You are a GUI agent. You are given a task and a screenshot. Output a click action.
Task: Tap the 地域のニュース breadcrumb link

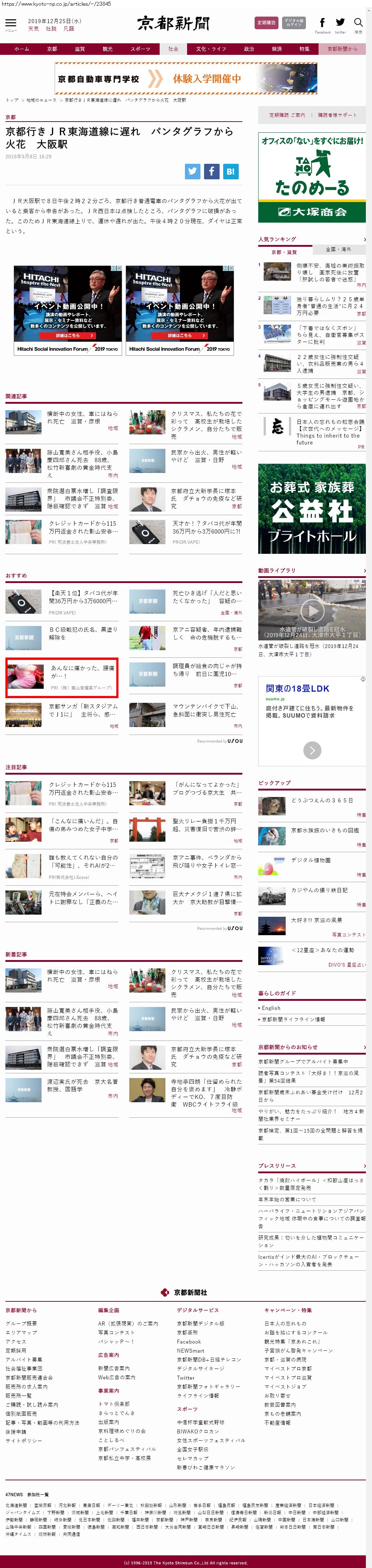(x=41, y=100)
